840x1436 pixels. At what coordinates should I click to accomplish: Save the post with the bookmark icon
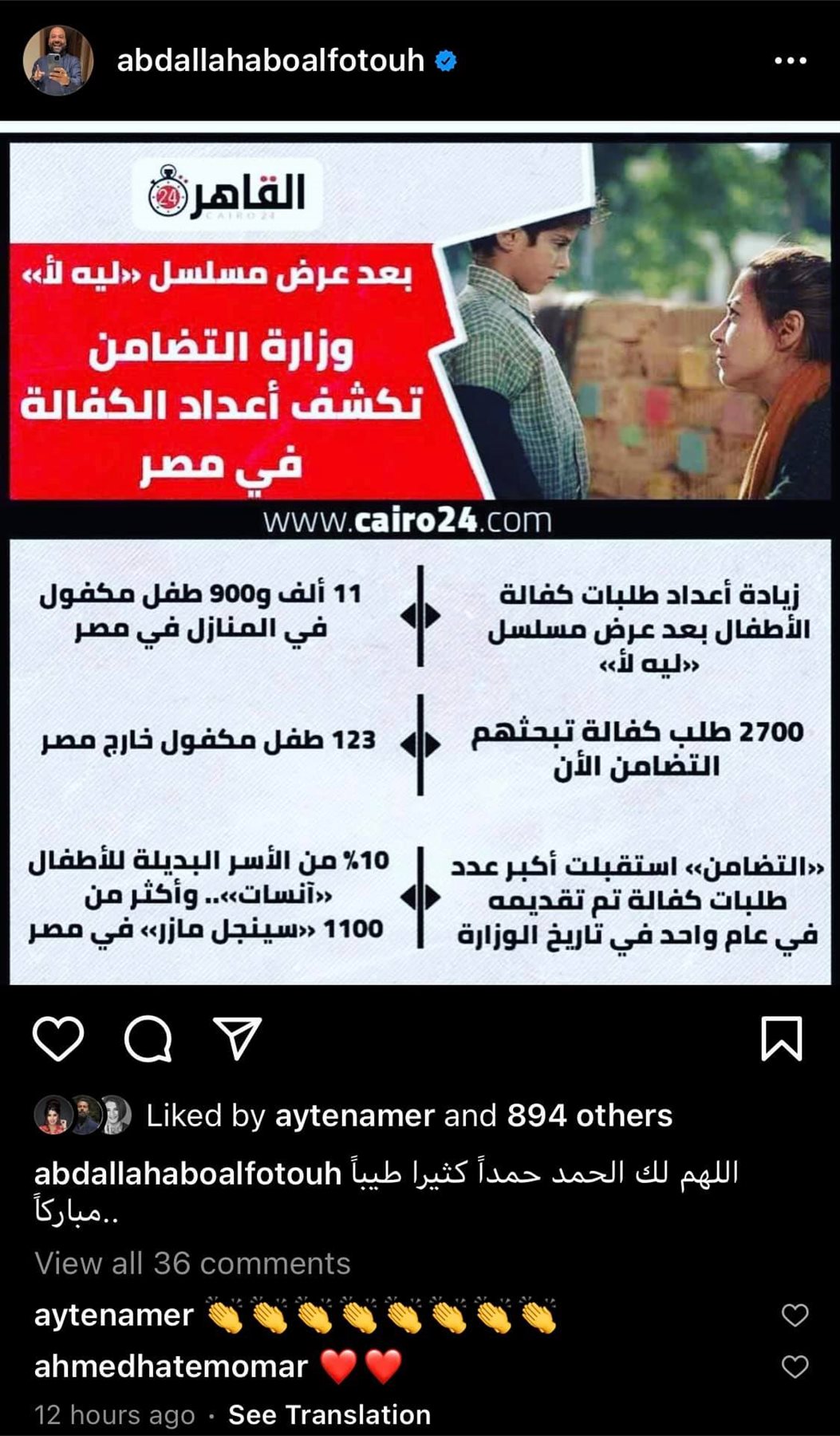click(x=781, y=1039)
